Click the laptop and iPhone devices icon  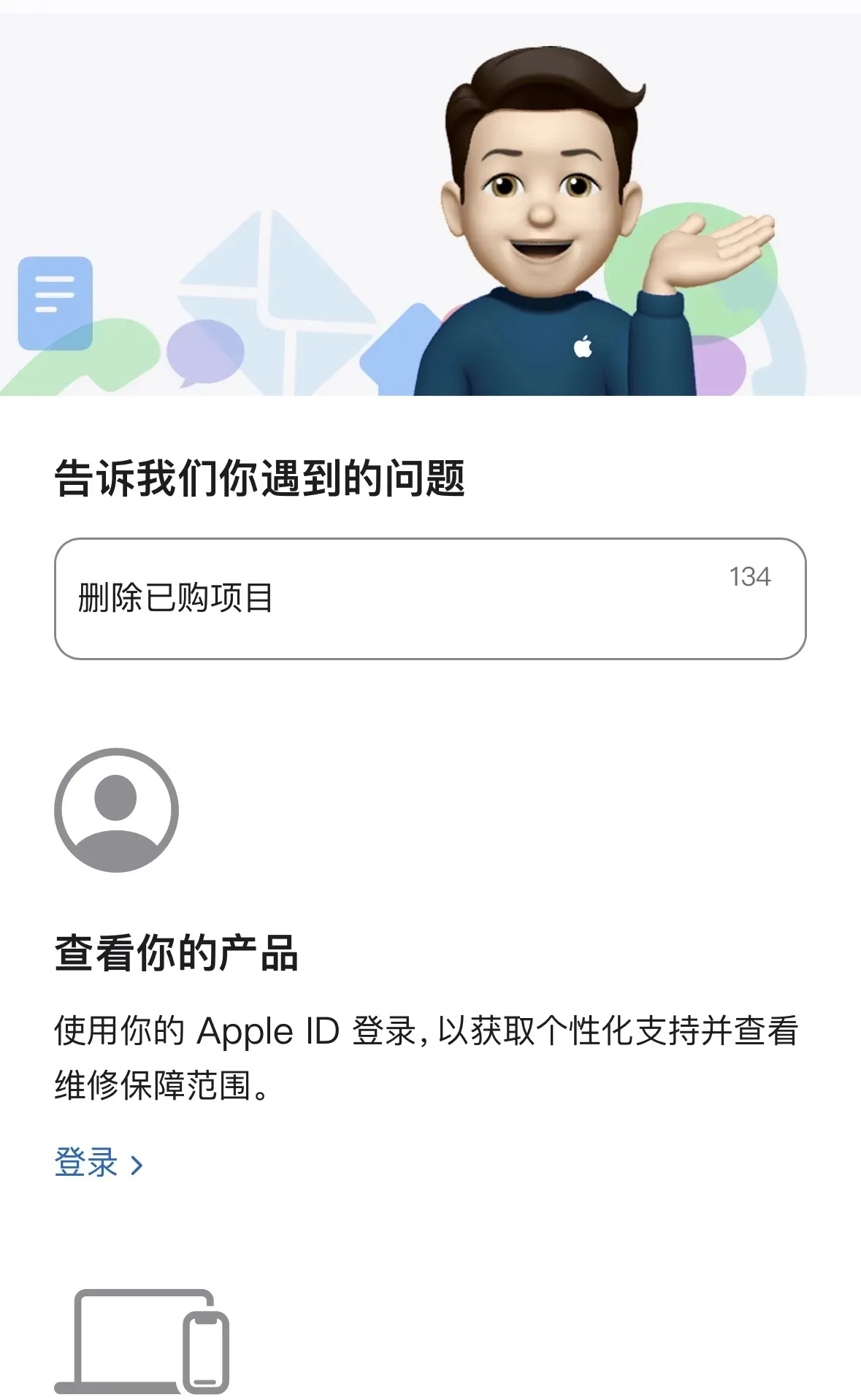tap(150, 1349)
